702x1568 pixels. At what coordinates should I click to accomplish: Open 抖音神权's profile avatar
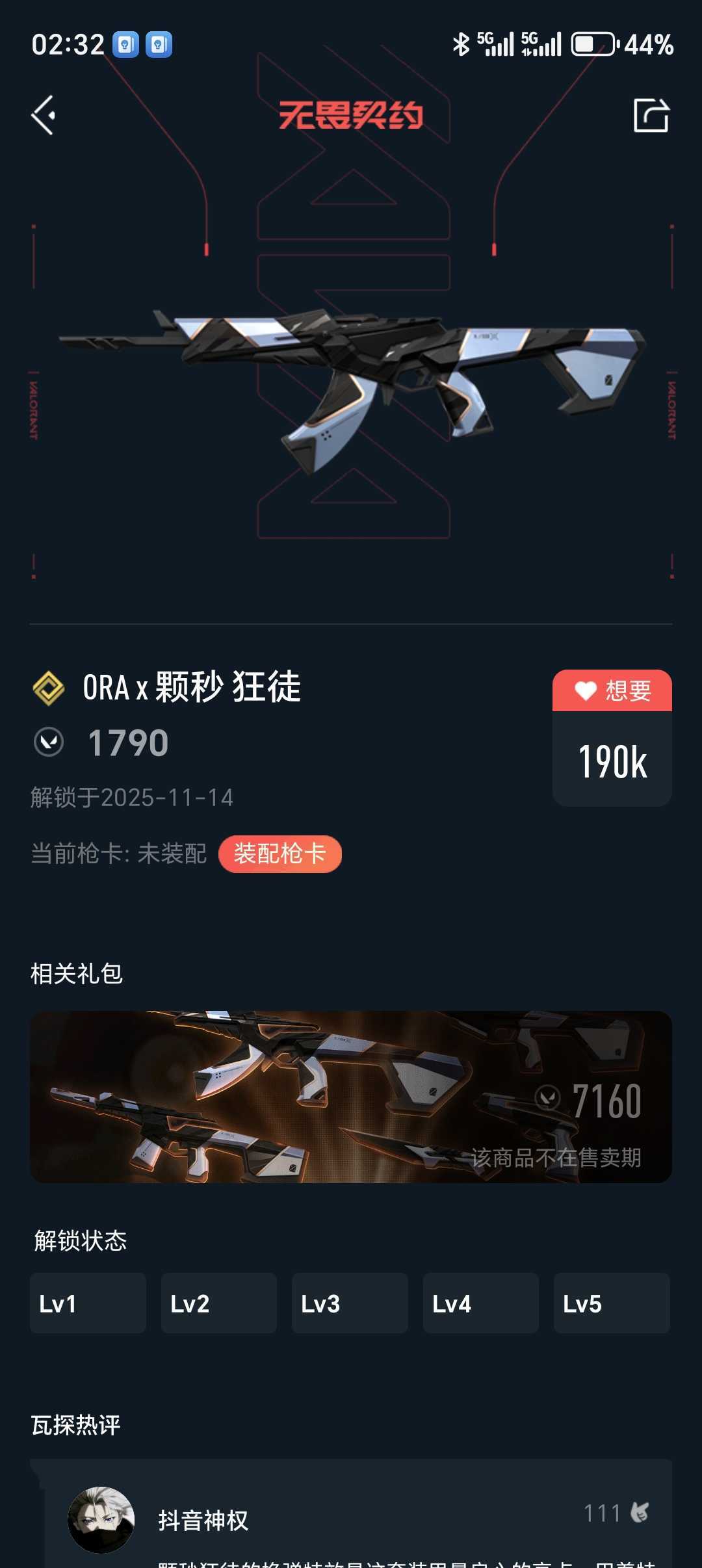(101, 1519)
